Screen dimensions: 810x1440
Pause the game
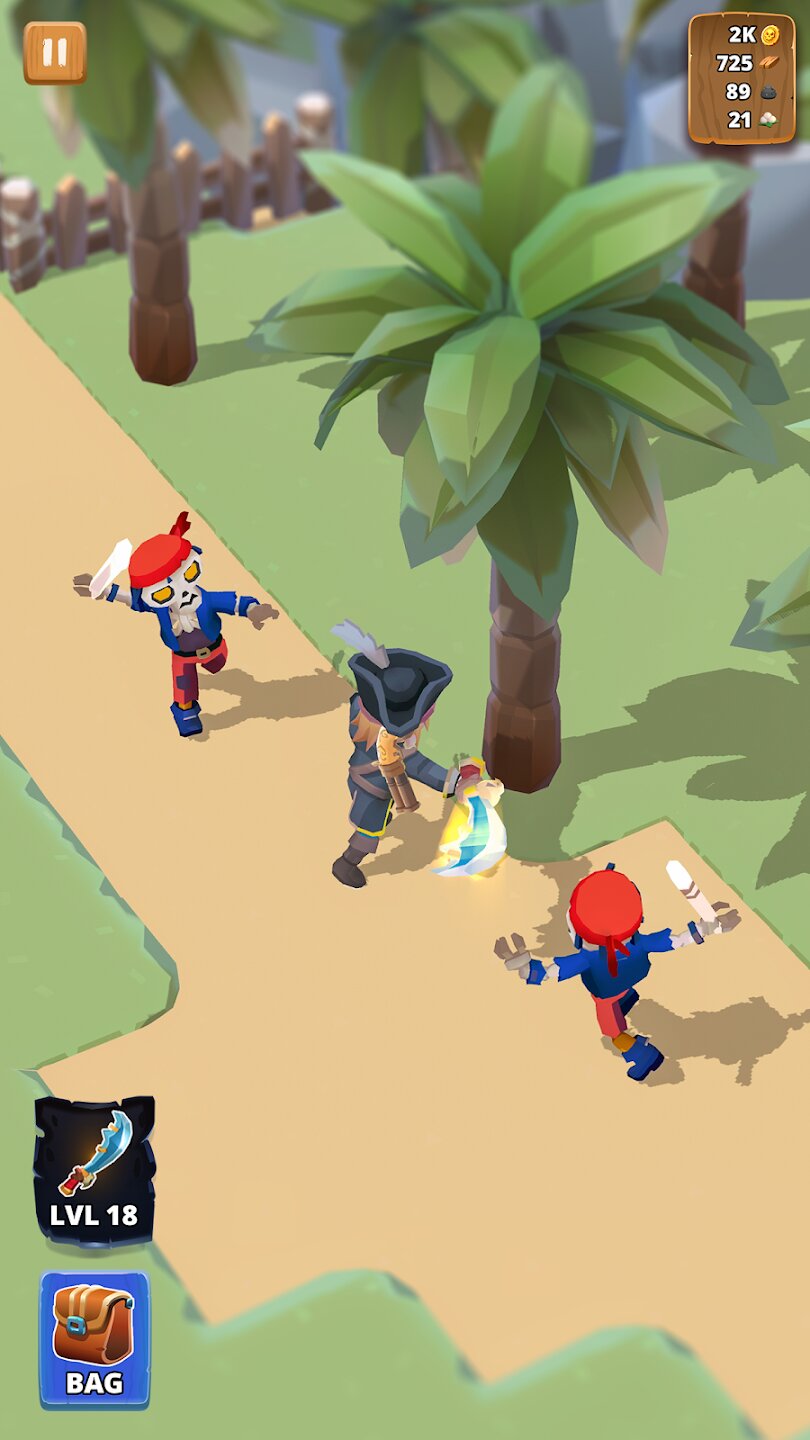(55, 53)
